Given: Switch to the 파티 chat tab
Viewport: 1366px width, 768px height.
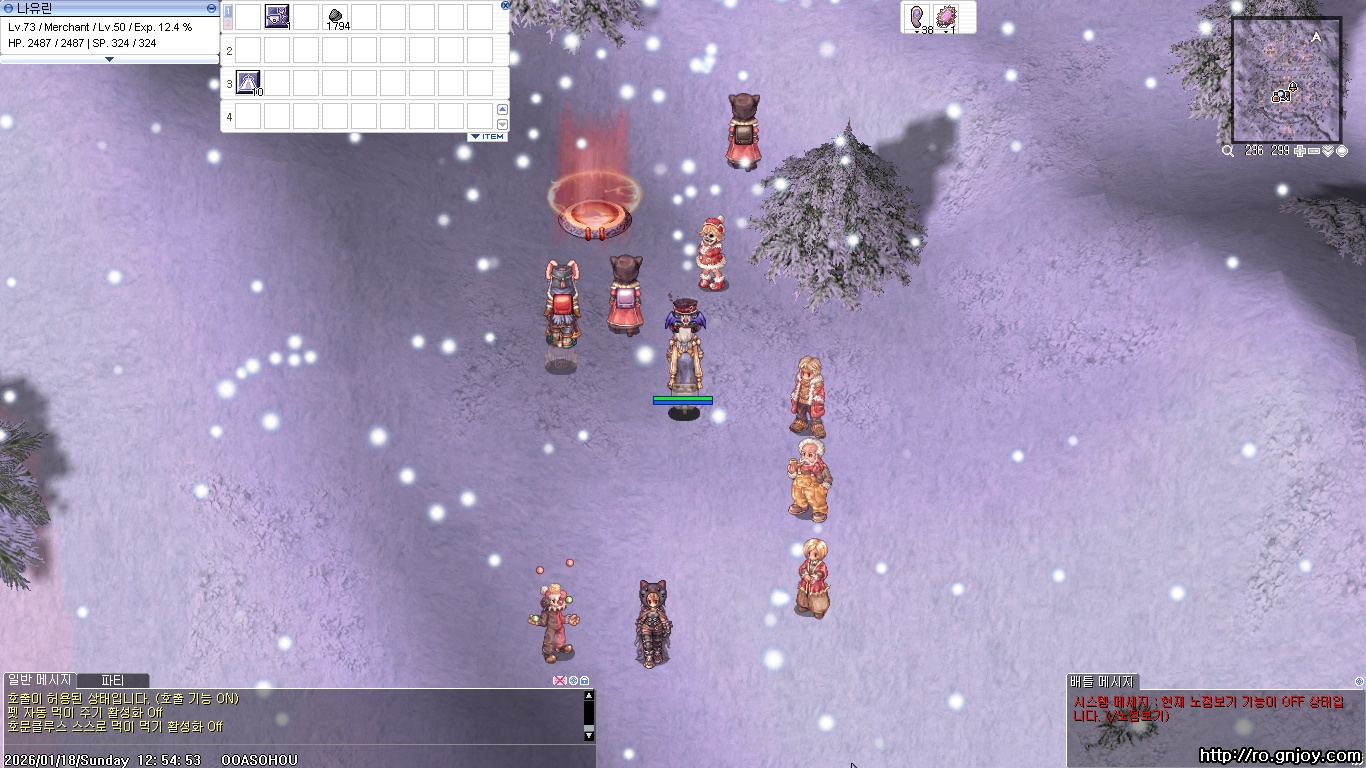Looking at the screenshot, I should point(112,680).
